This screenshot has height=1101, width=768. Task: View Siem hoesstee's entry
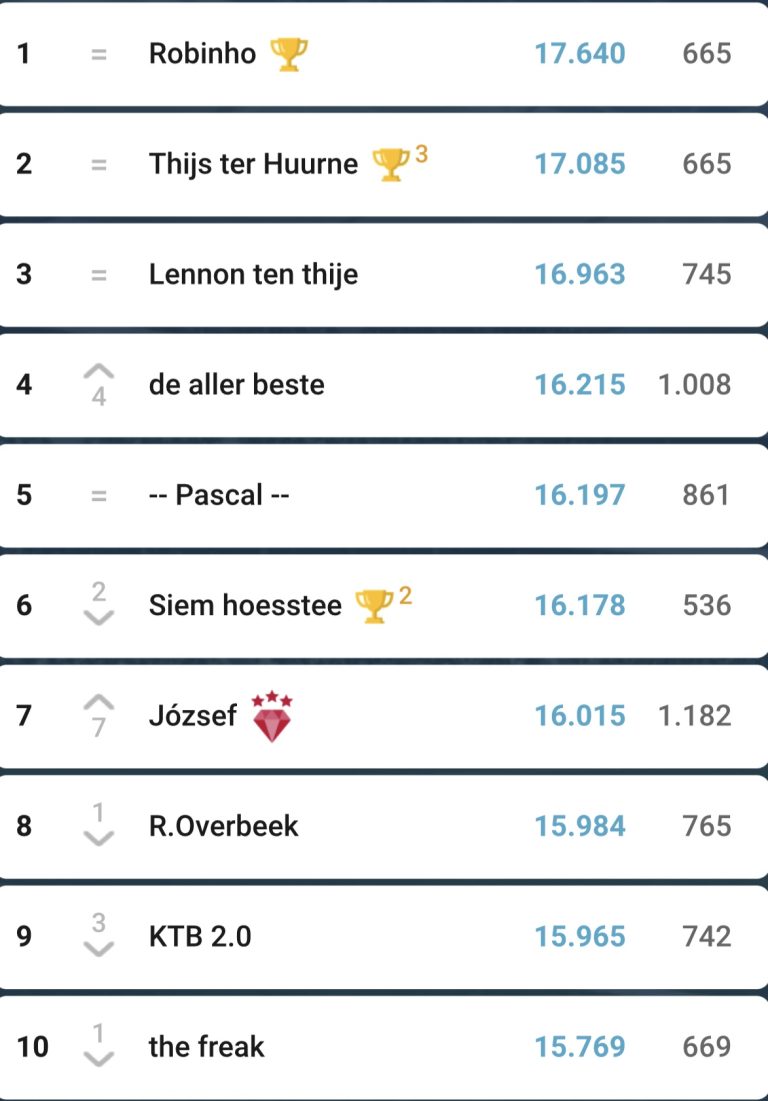coord(245,606)
